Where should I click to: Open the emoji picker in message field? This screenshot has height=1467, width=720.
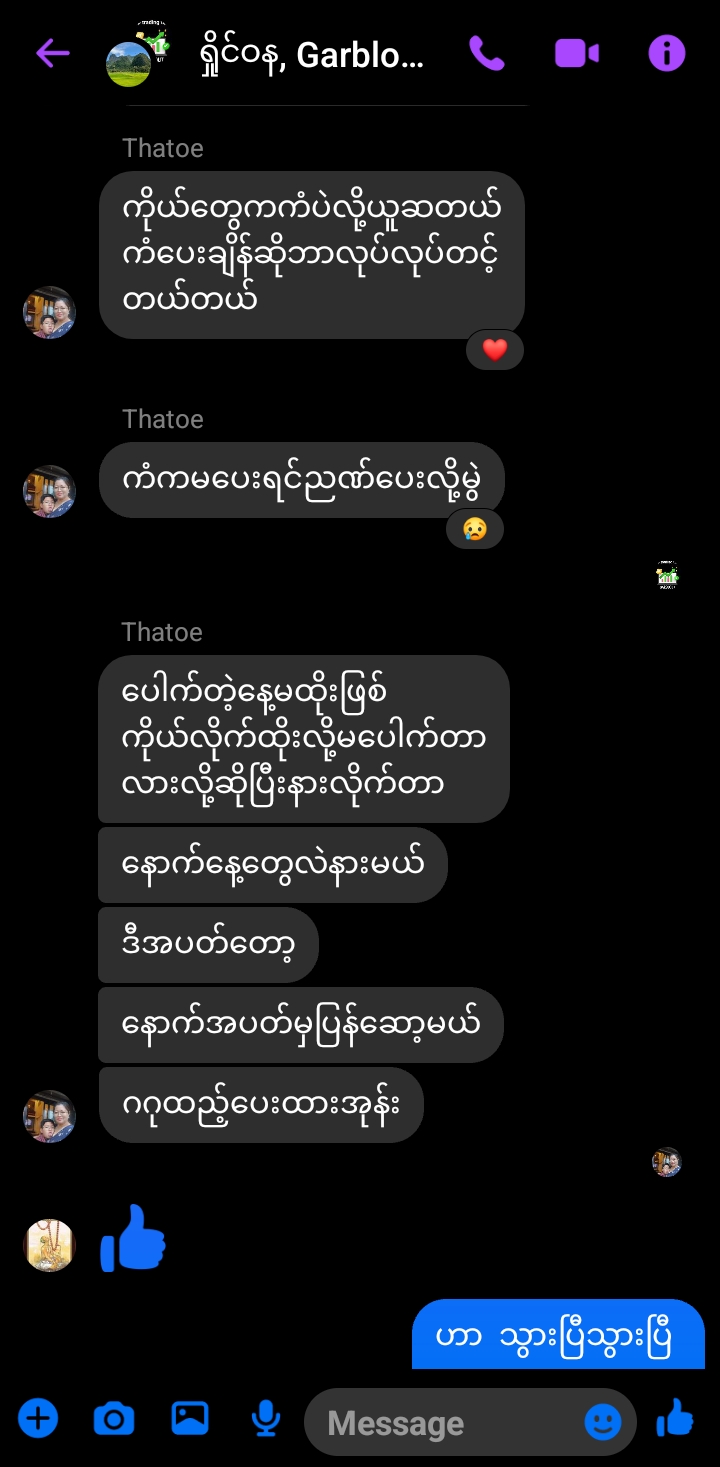tap(602, 1422)
